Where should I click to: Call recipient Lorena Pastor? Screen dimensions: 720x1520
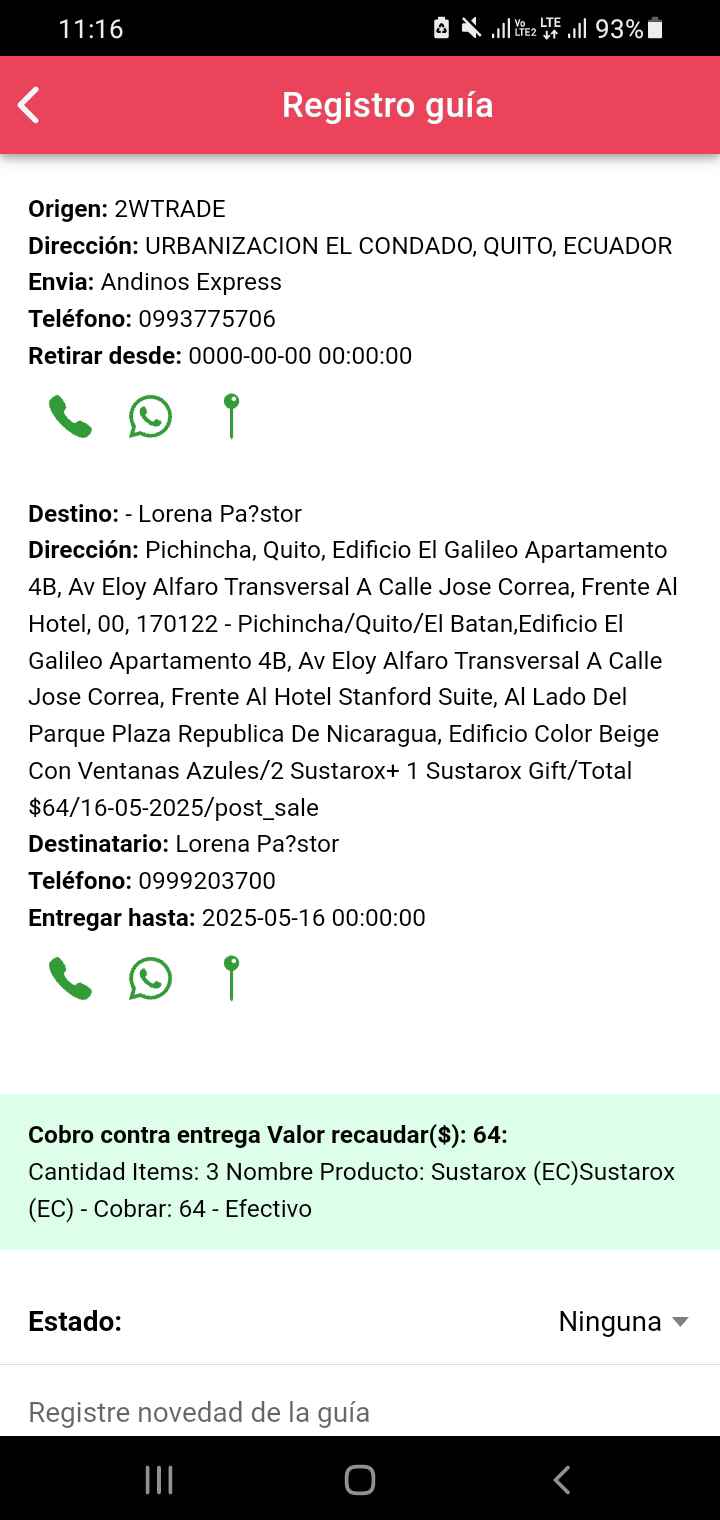[70, 978]
